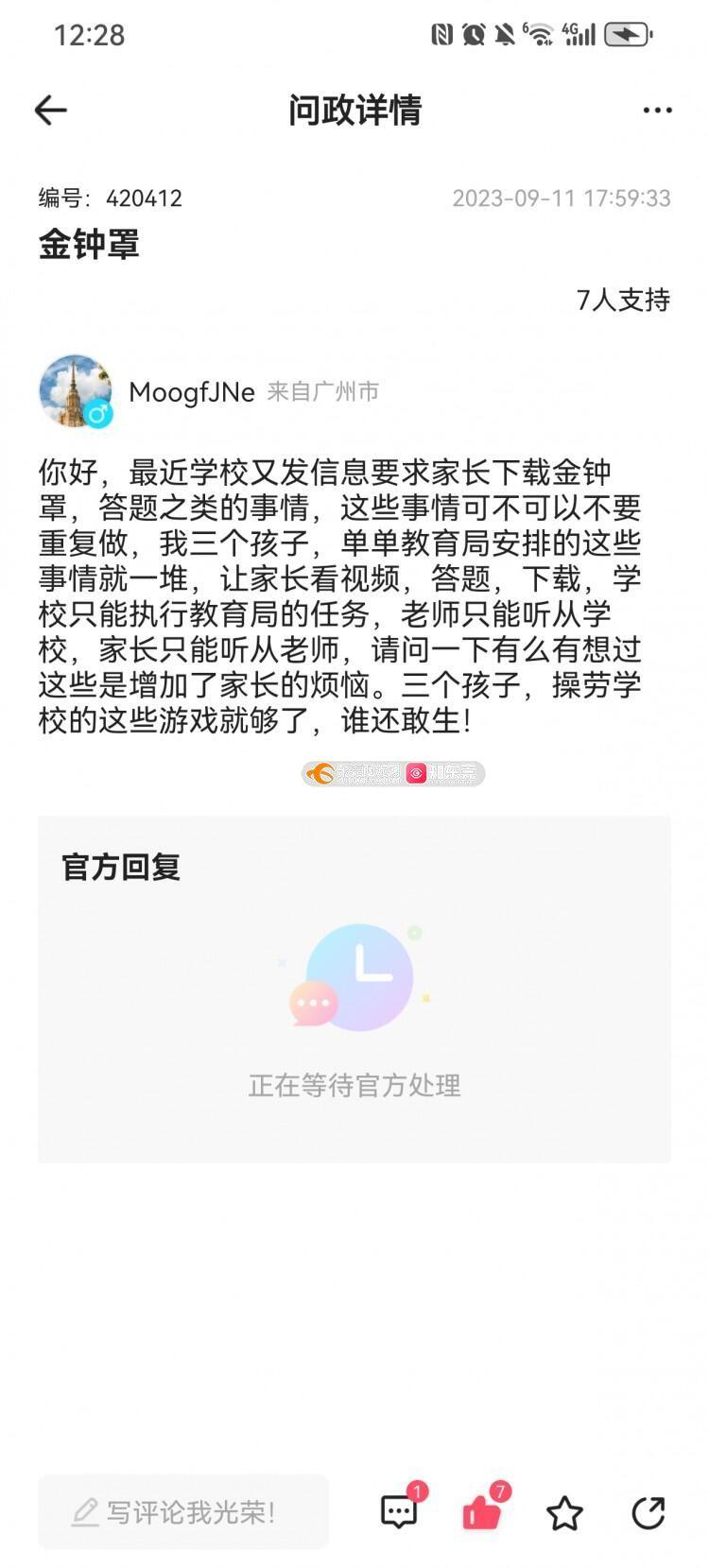
Task: Open the comments icon with 1 badge
Action: [x=399, y=1511]
